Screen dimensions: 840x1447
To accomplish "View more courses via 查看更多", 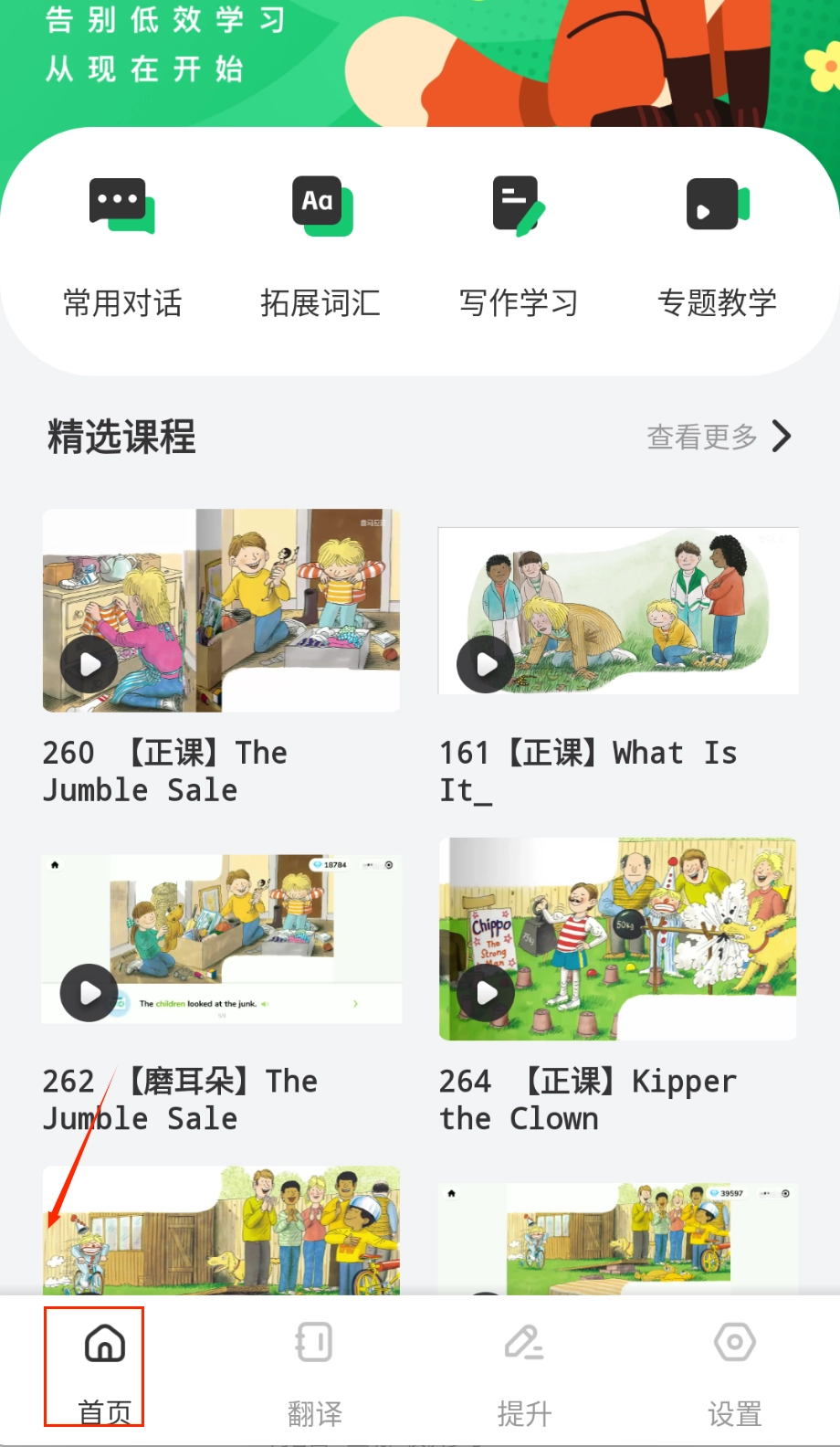I will [x=718, y=437].
